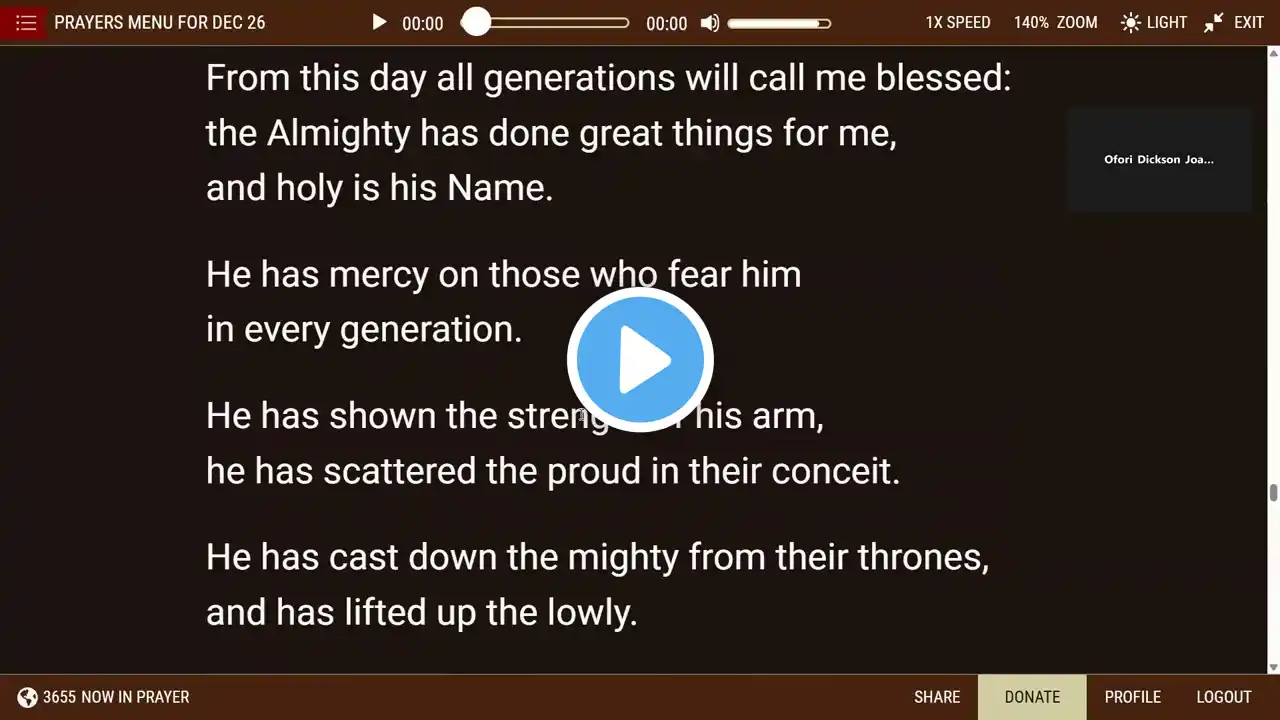Tap the large center play button
The image size is (1280, 720).
[x=640, y=360]
